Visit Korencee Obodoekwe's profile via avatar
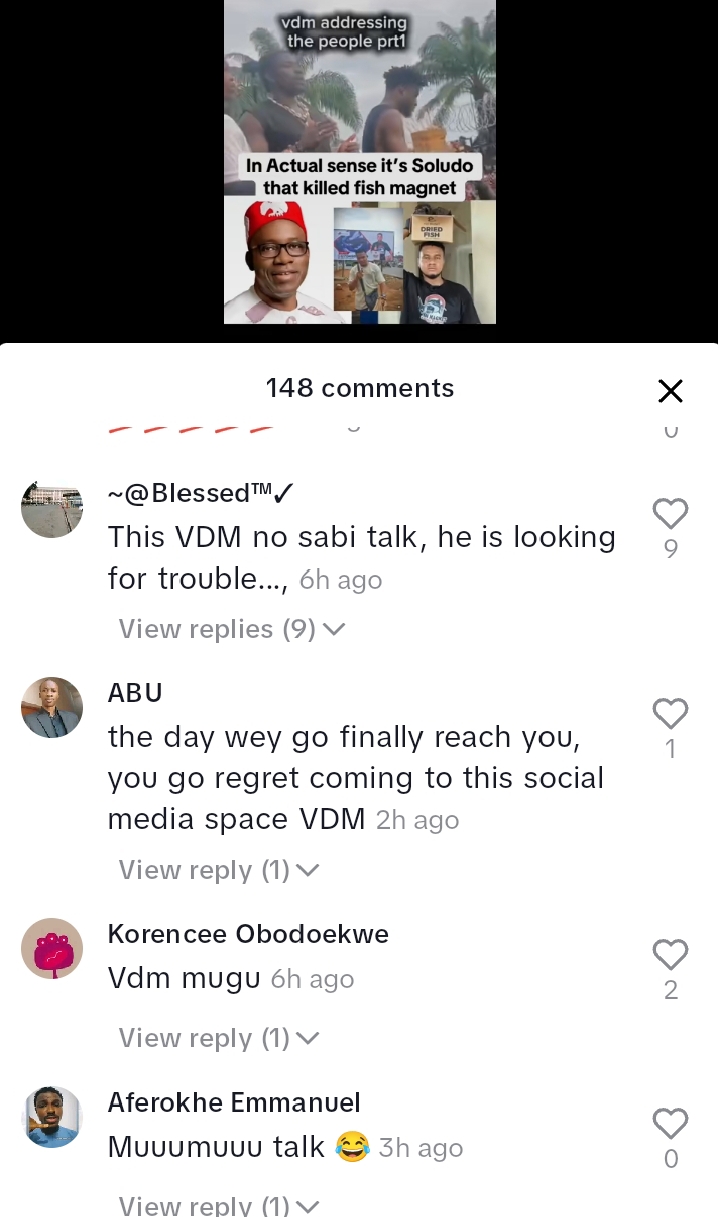This screenshot has height=1217, width=718. click(x=52, y=948)
